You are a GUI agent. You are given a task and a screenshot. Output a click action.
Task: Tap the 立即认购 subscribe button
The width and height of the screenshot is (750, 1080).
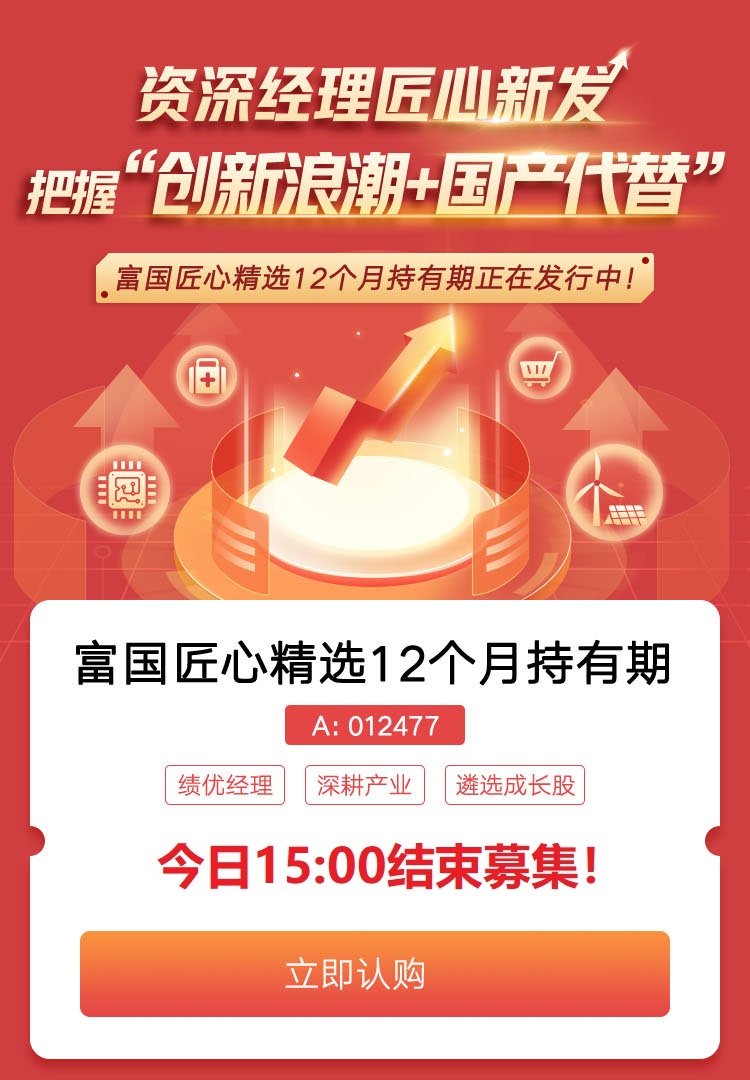(374, 973)
